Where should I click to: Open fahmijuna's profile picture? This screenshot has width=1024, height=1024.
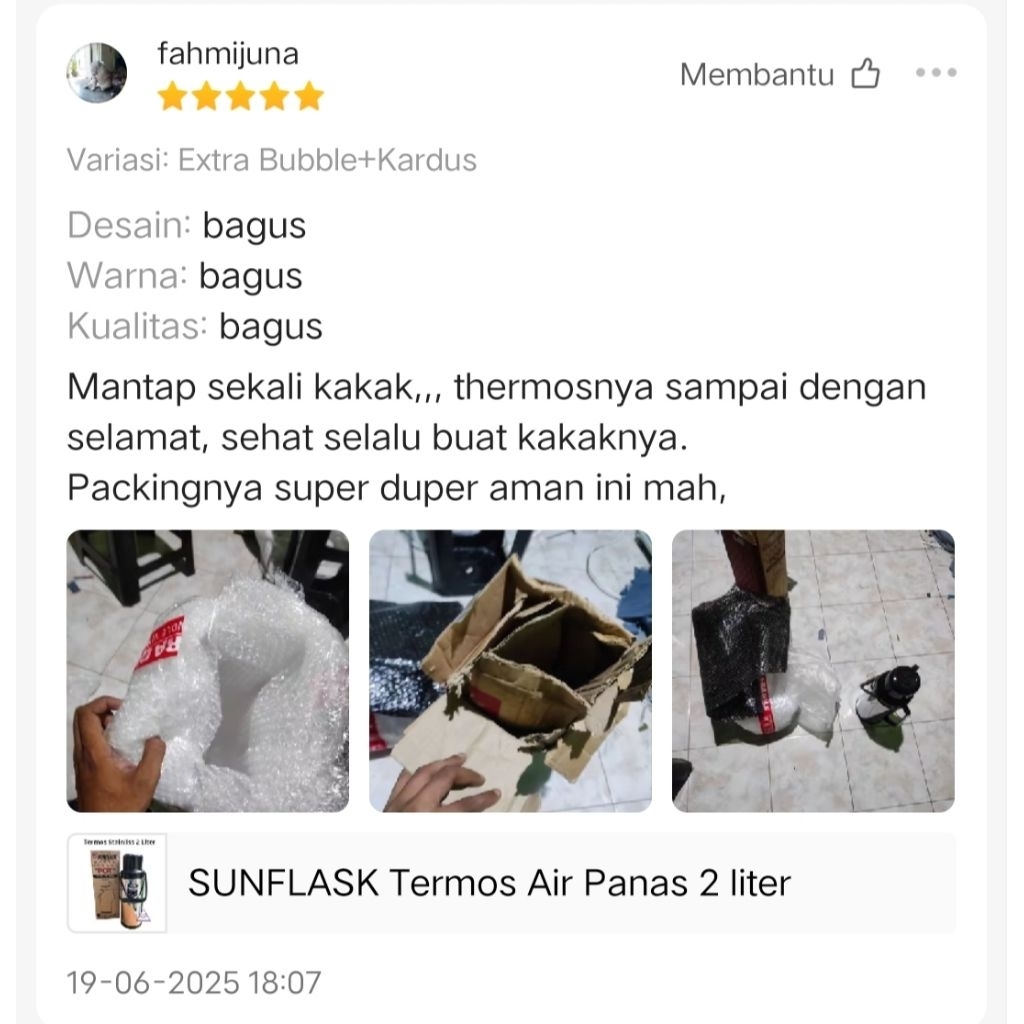(97, 73)
